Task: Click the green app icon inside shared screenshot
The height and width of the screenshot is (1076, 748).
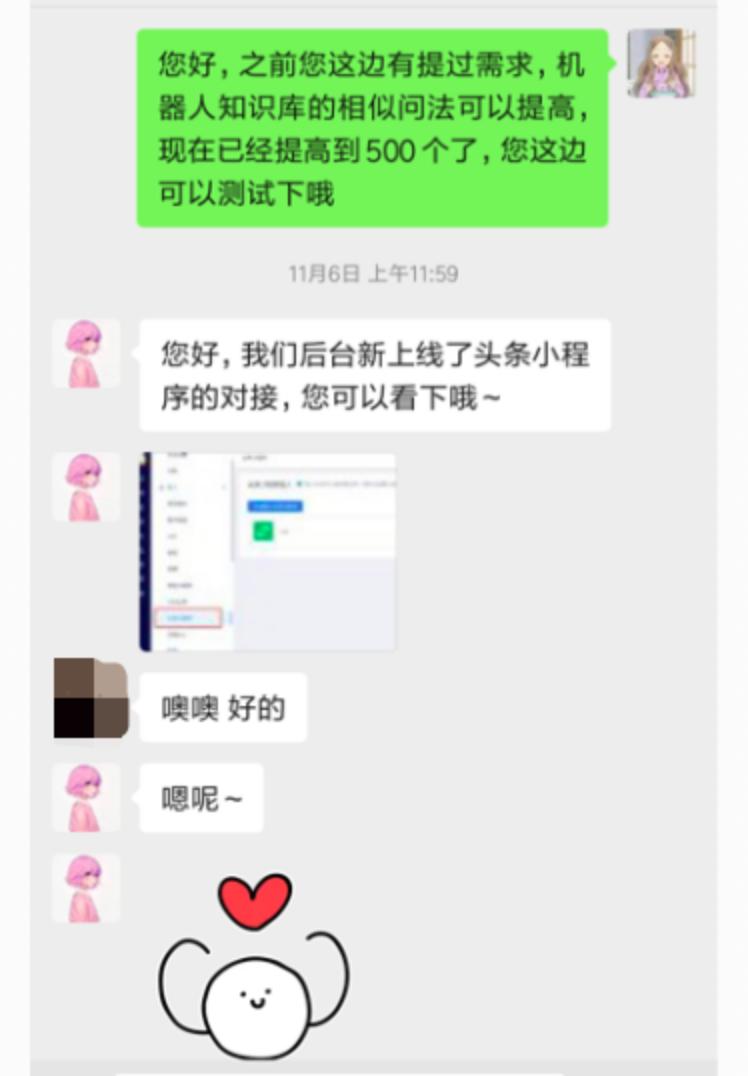Action: pyautogui.click(x=263, y=532)
